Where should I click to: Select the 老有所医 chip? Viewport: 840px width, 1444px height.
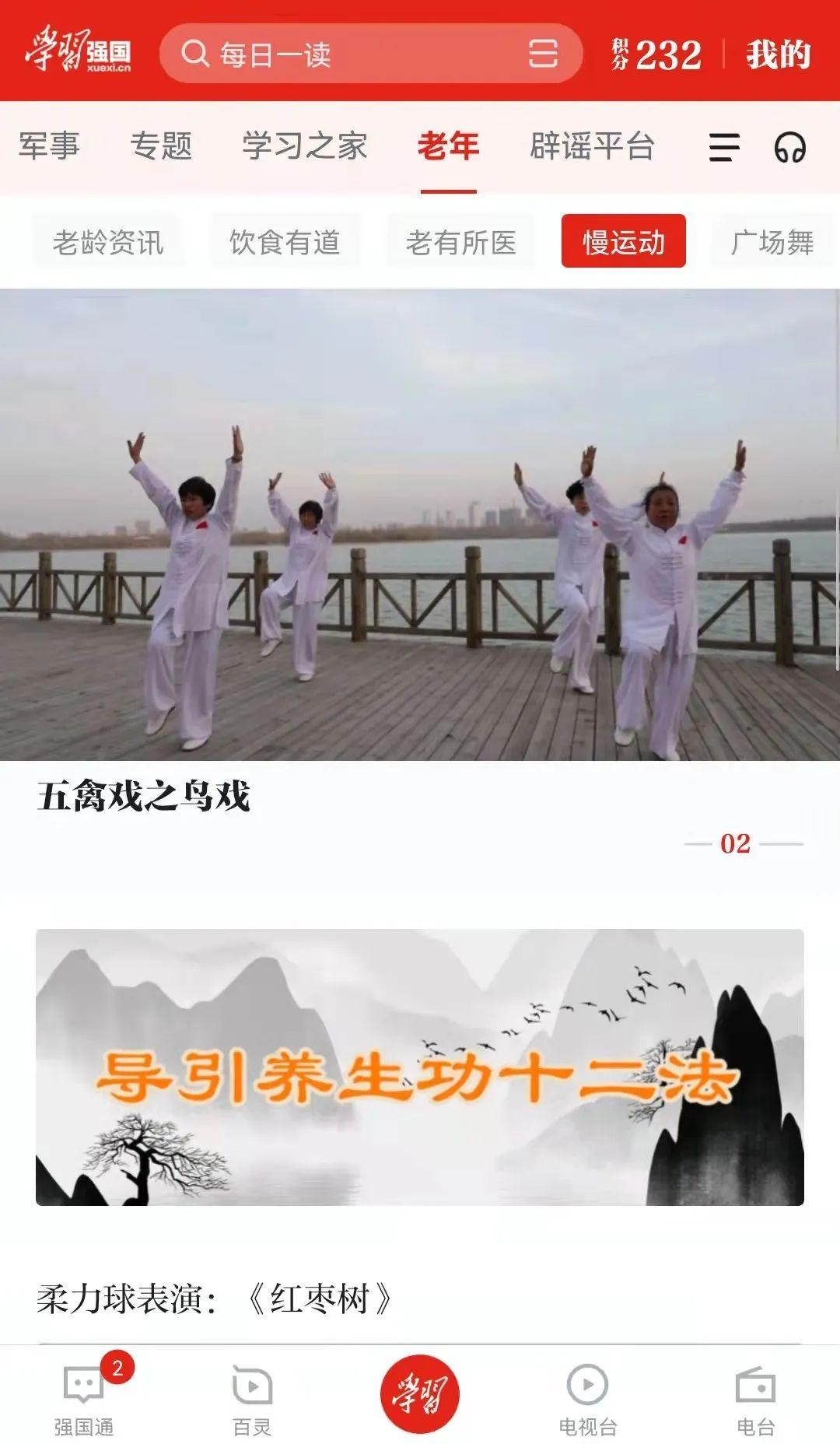click(461, 242)
